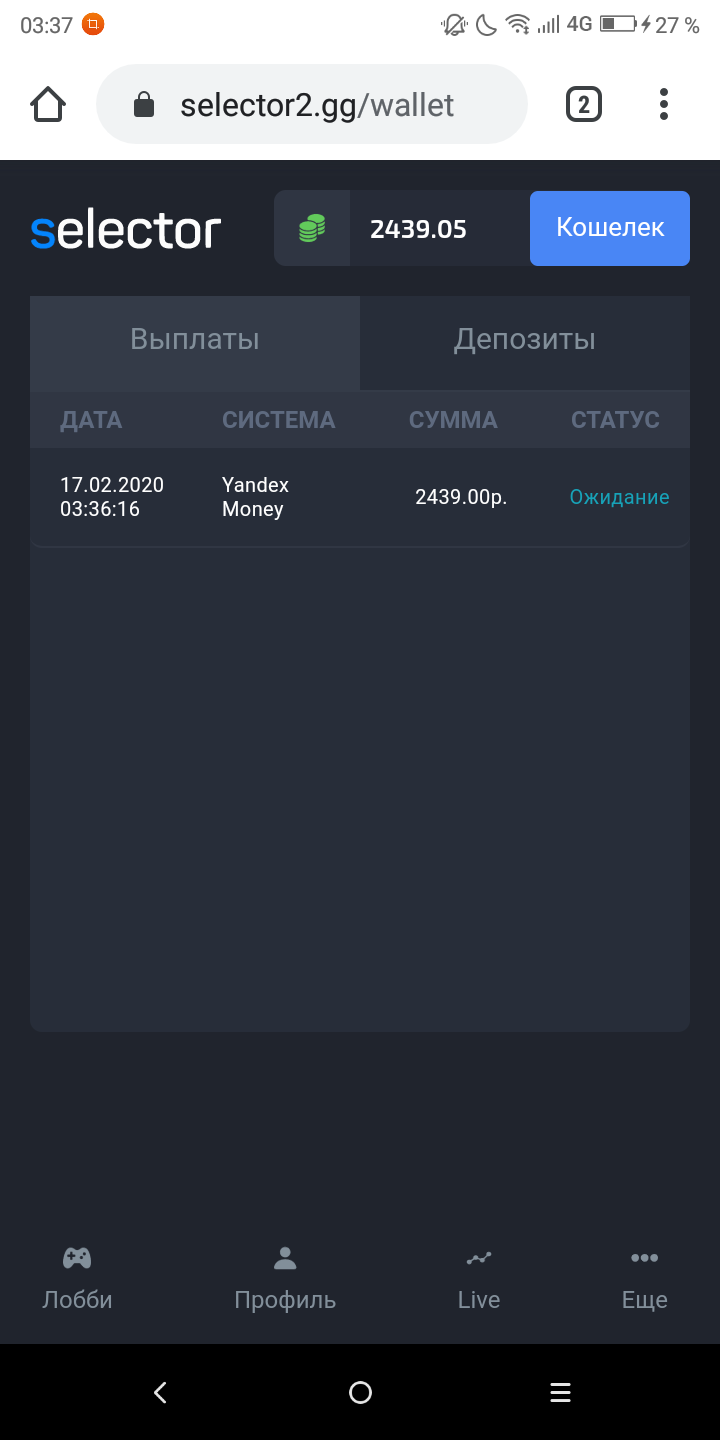Screen dimensions: 720x1440
Task: Go to the Лобби section
Action: [x=77, y=1278]
